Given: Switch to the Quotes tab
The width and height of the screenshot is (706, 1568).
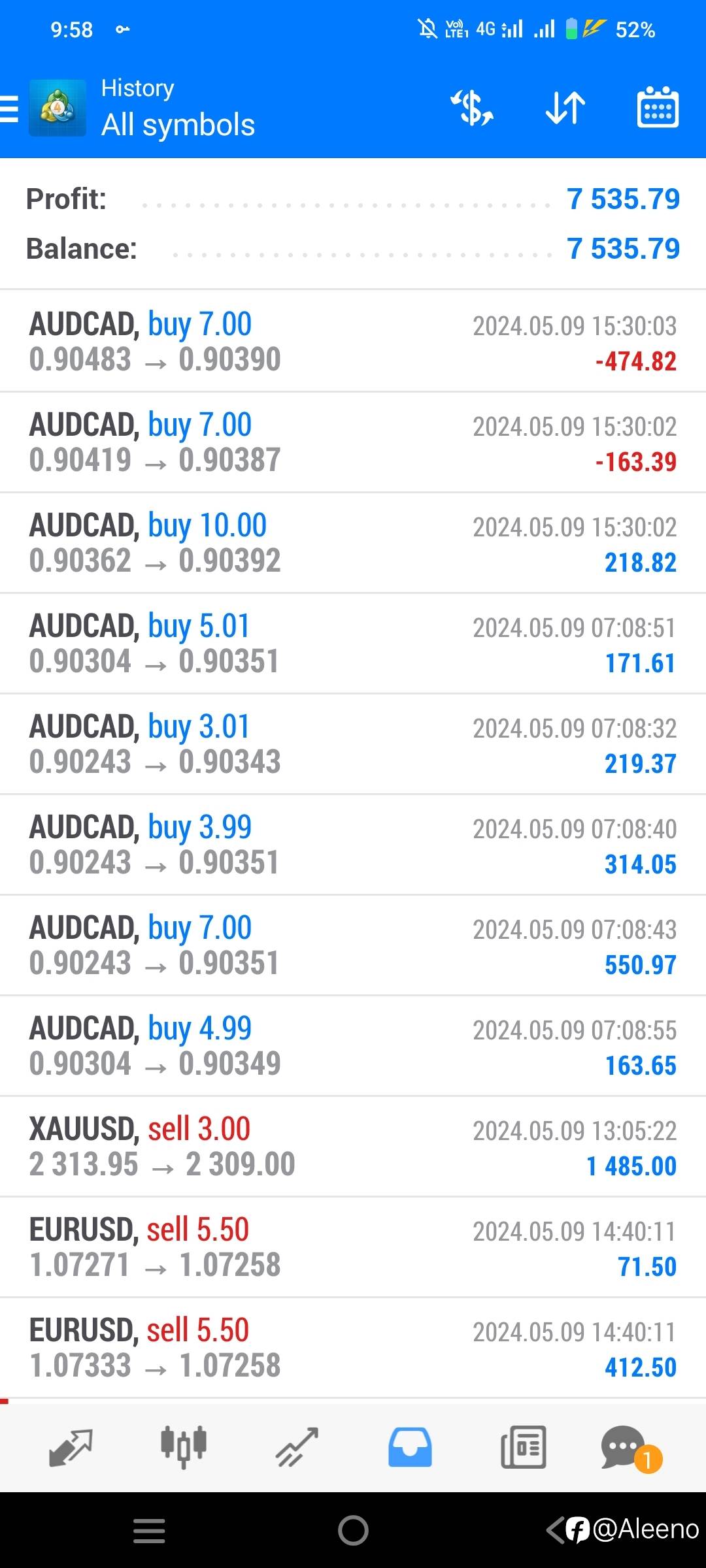Looking at the screenshot, I should [x=71, y=1448].
